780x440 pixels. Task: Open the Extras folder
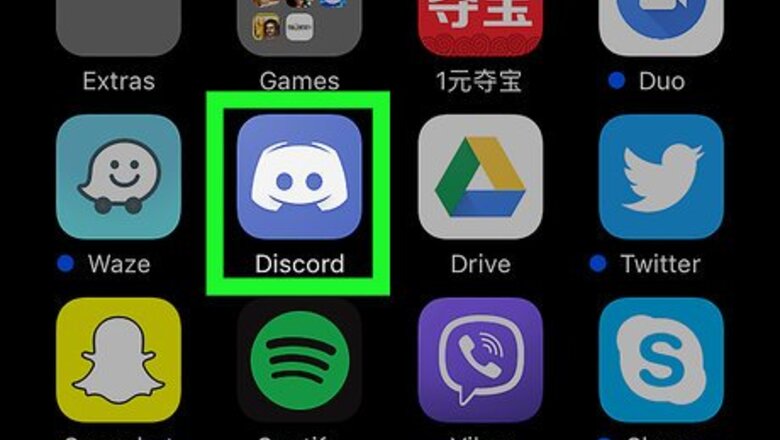pyautogui.click(x=118, y=25)
